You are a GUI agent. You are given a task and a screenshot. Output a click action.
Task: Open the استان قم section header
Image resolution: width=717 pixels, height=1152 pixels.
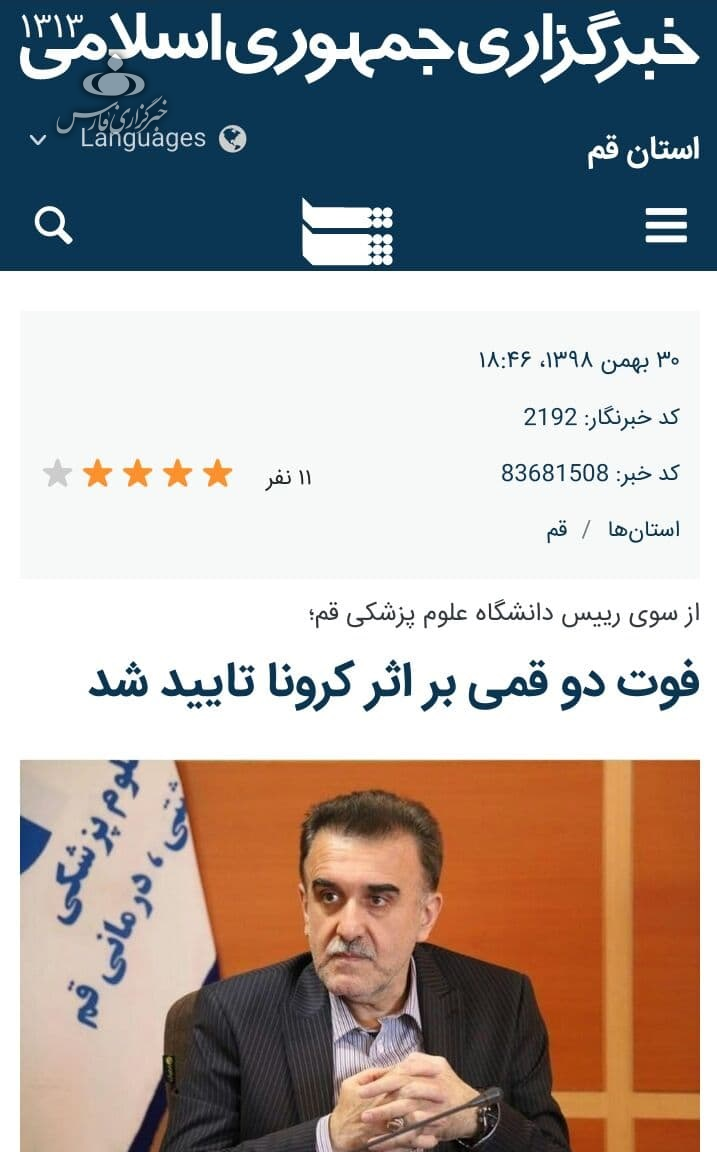643,151
